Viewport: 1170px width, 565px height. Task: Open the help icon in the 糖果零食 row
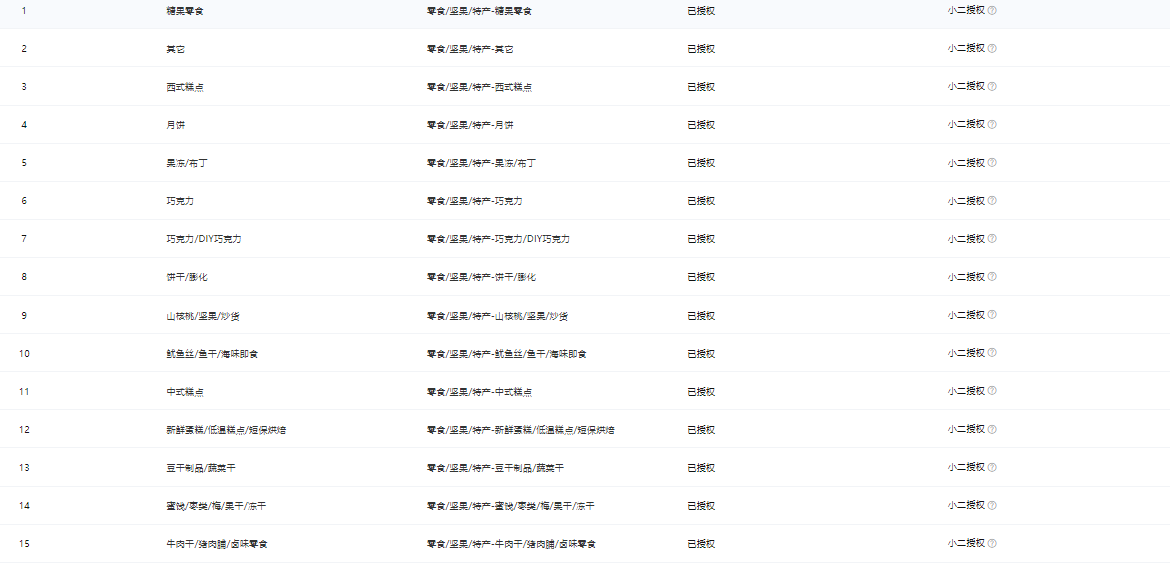click(x=992, y=10)
